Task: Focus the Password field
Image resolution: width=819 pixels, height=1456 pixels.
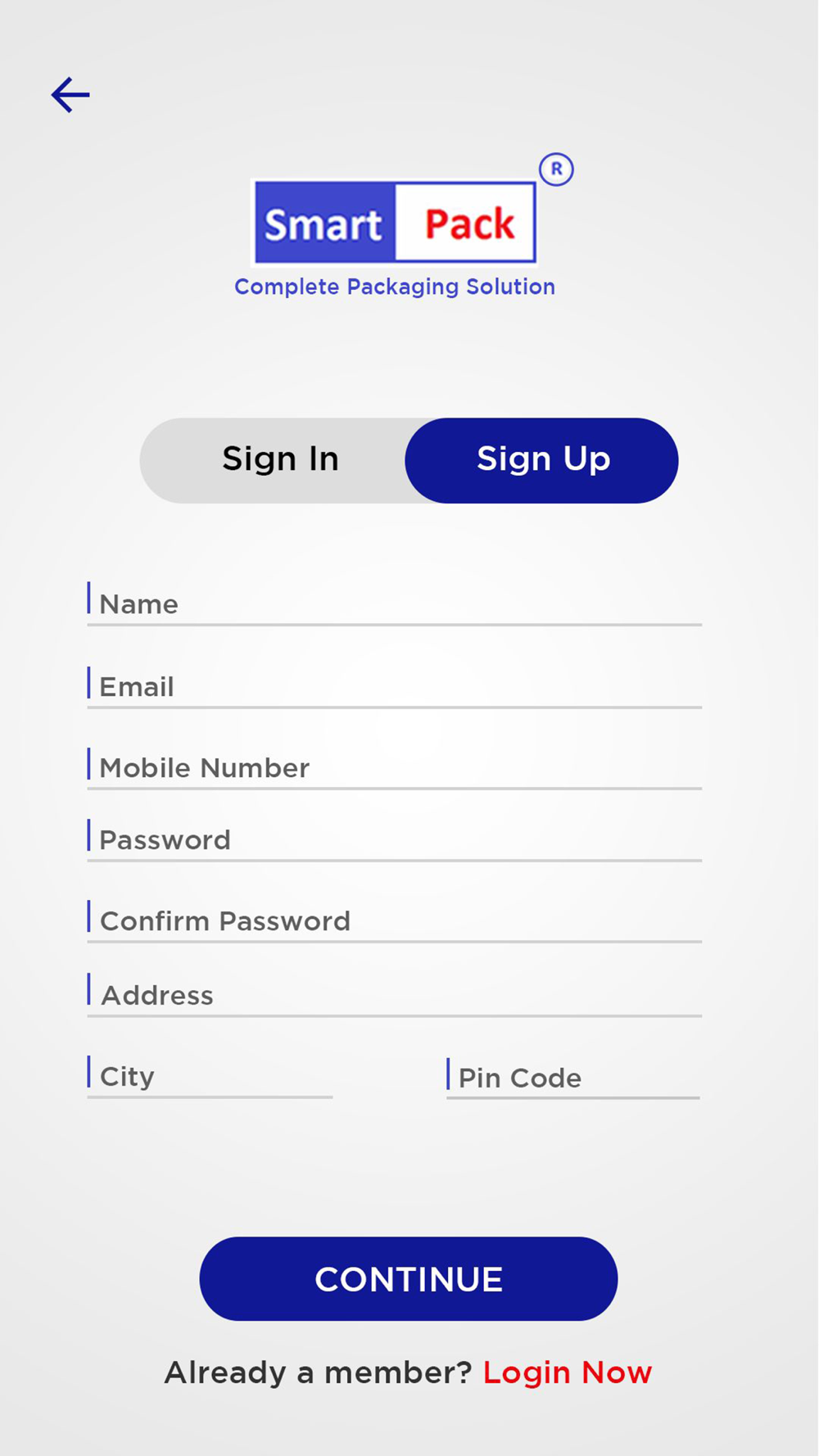Action: point(395,839)
